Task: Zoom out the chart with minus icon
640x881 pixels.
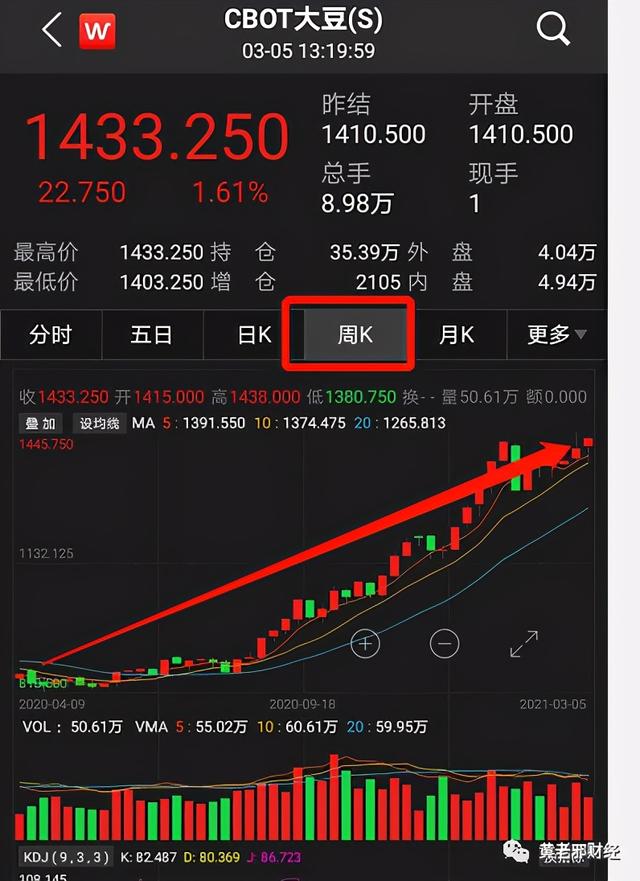Action: pos(445,643)
